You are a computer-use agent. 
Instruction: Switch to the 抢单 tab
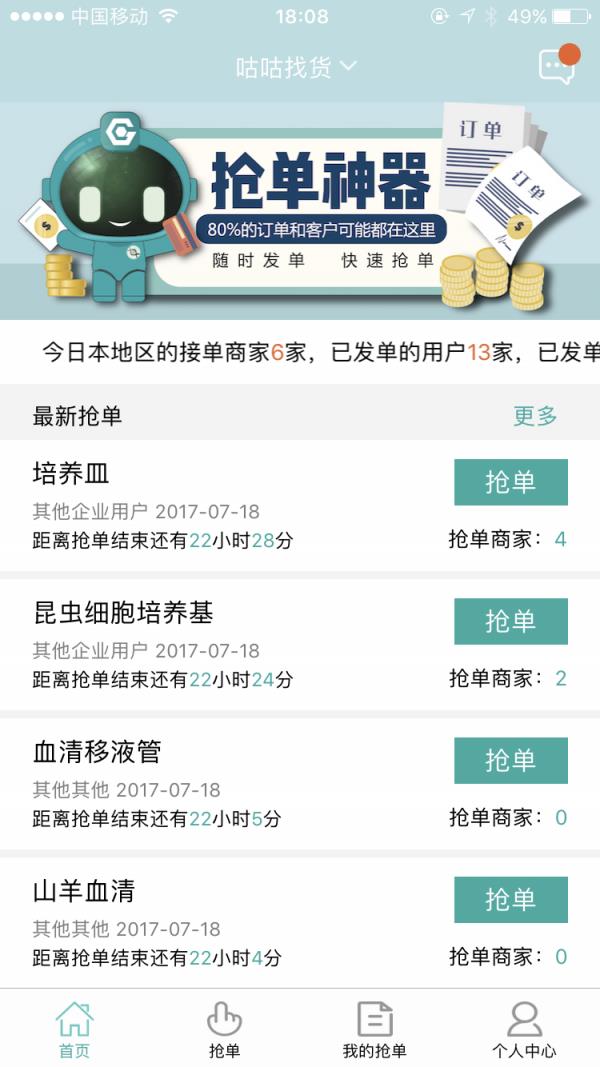point(224,1030)
